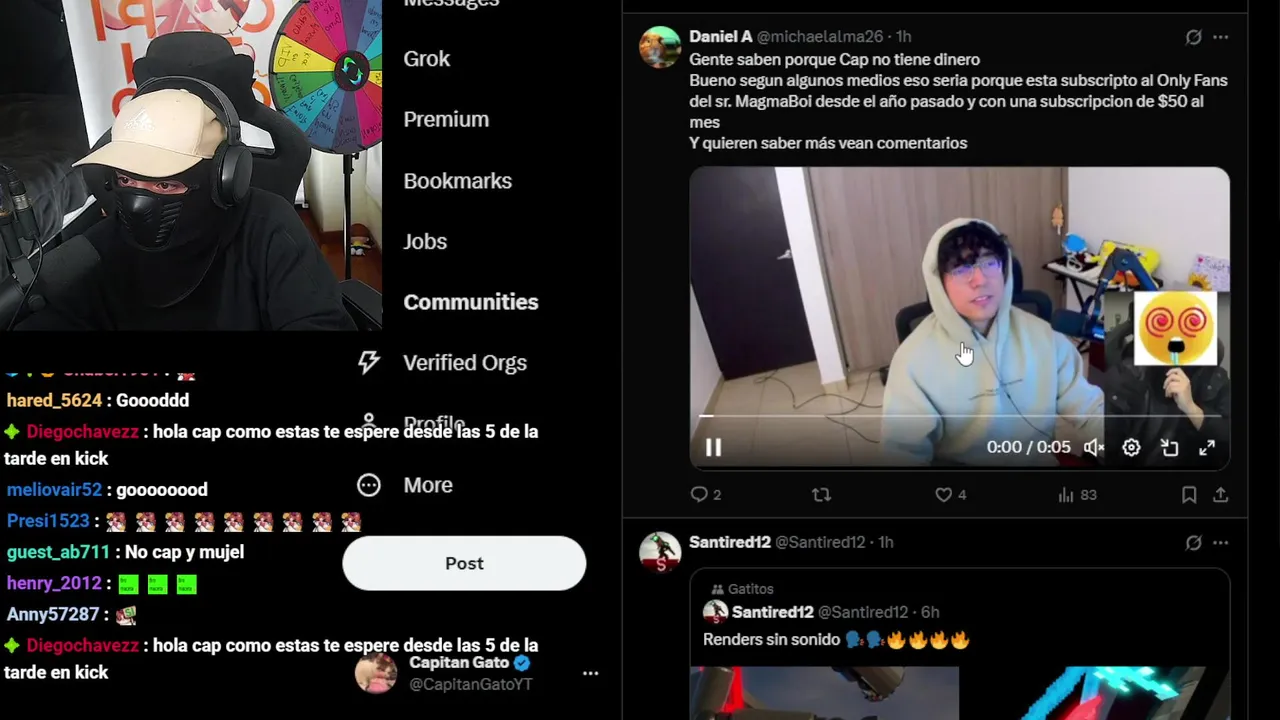This screenshot has height=720, width=1280.
Task: Reply to Daniel A's post
Action: [x=700, y=494]
